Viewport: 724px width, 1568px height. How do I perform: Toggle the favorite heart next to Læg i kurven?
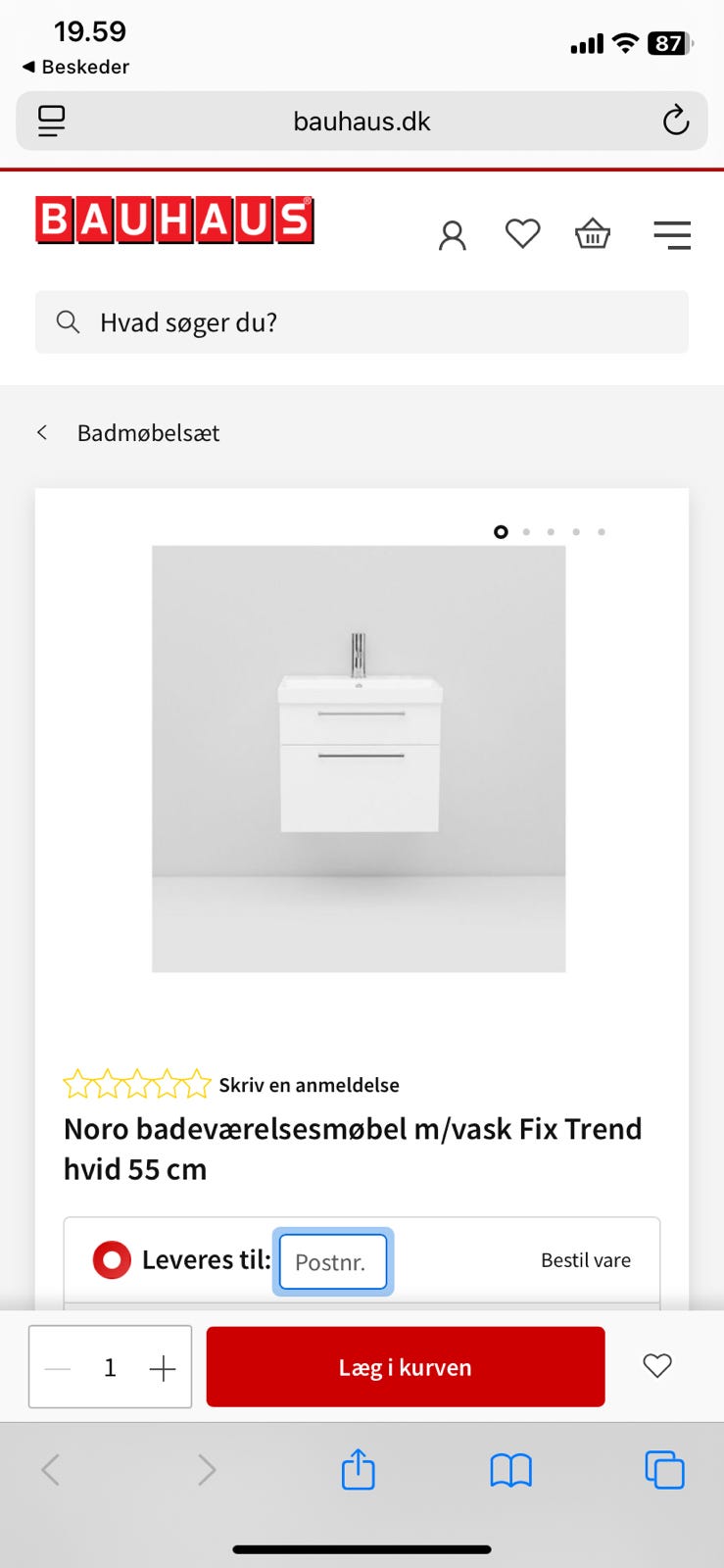click(656, 1366)
